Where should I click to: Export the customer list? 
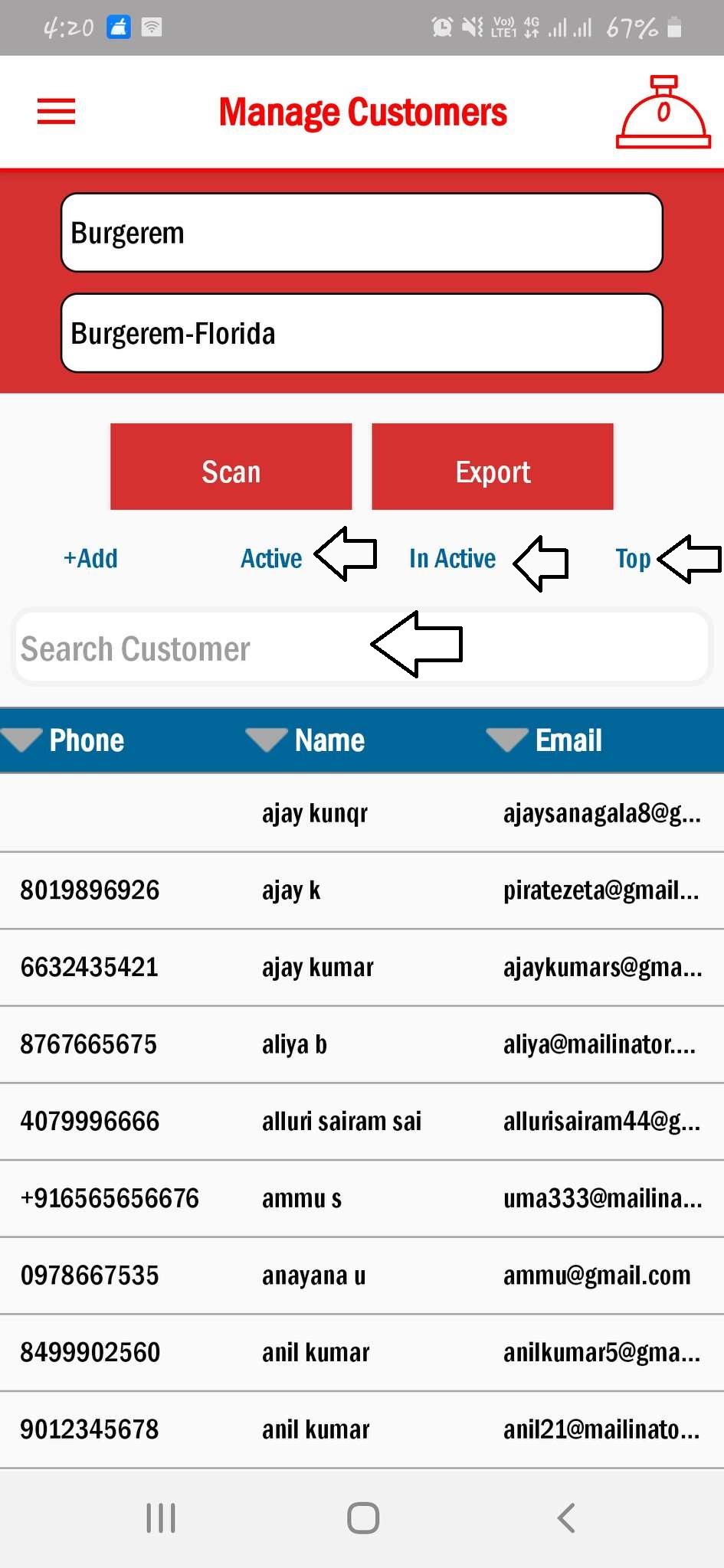(x=493, y=467)
